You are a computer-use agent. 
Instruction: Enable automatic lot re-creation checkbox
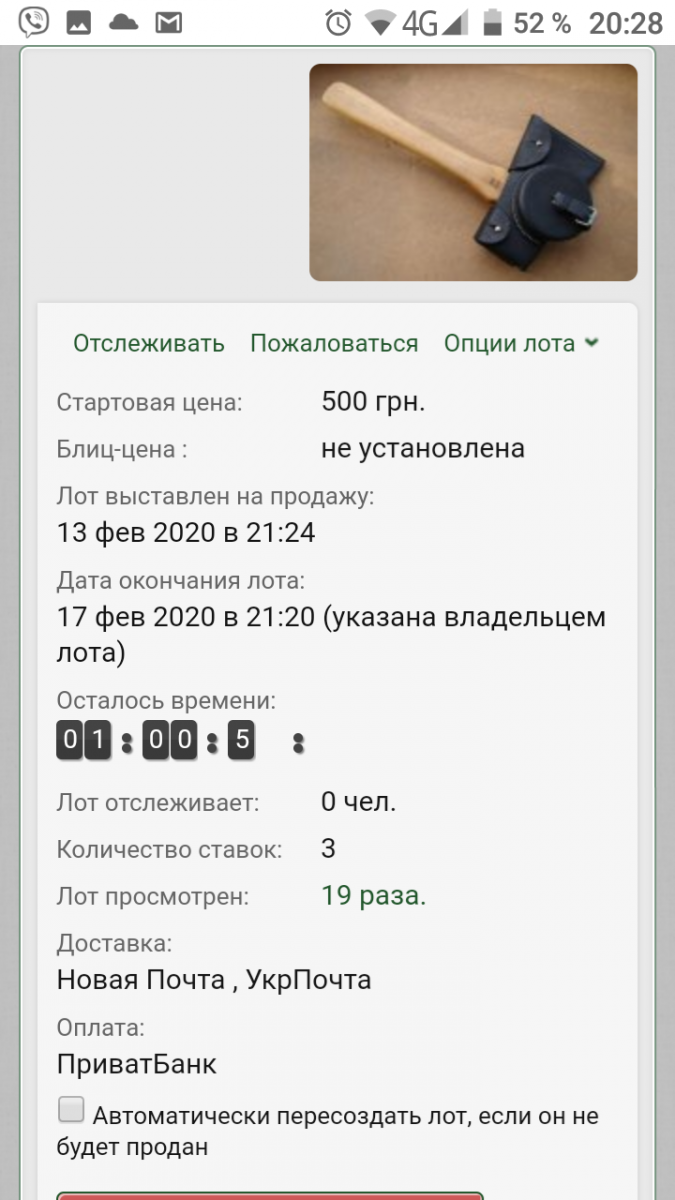[71, 1110]
